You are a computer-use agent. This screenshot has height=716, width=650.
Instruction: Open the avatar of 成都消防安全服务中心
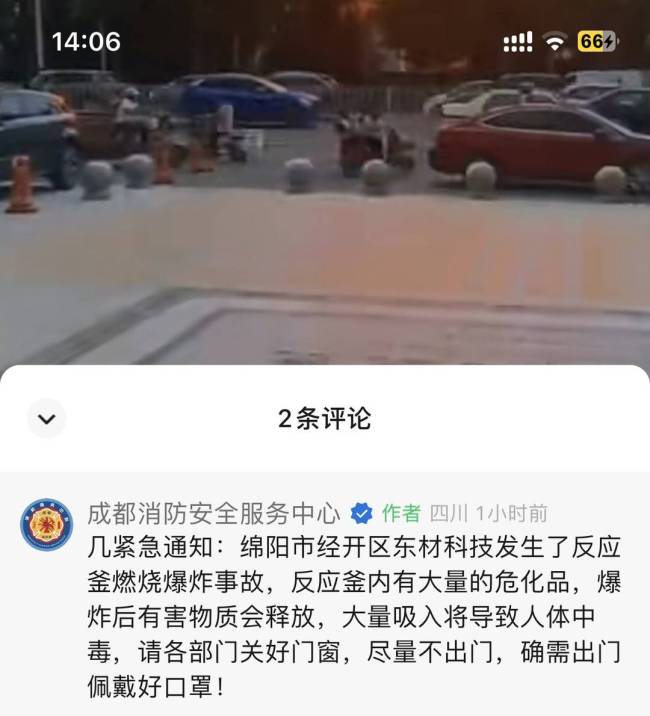pos(46,525)
